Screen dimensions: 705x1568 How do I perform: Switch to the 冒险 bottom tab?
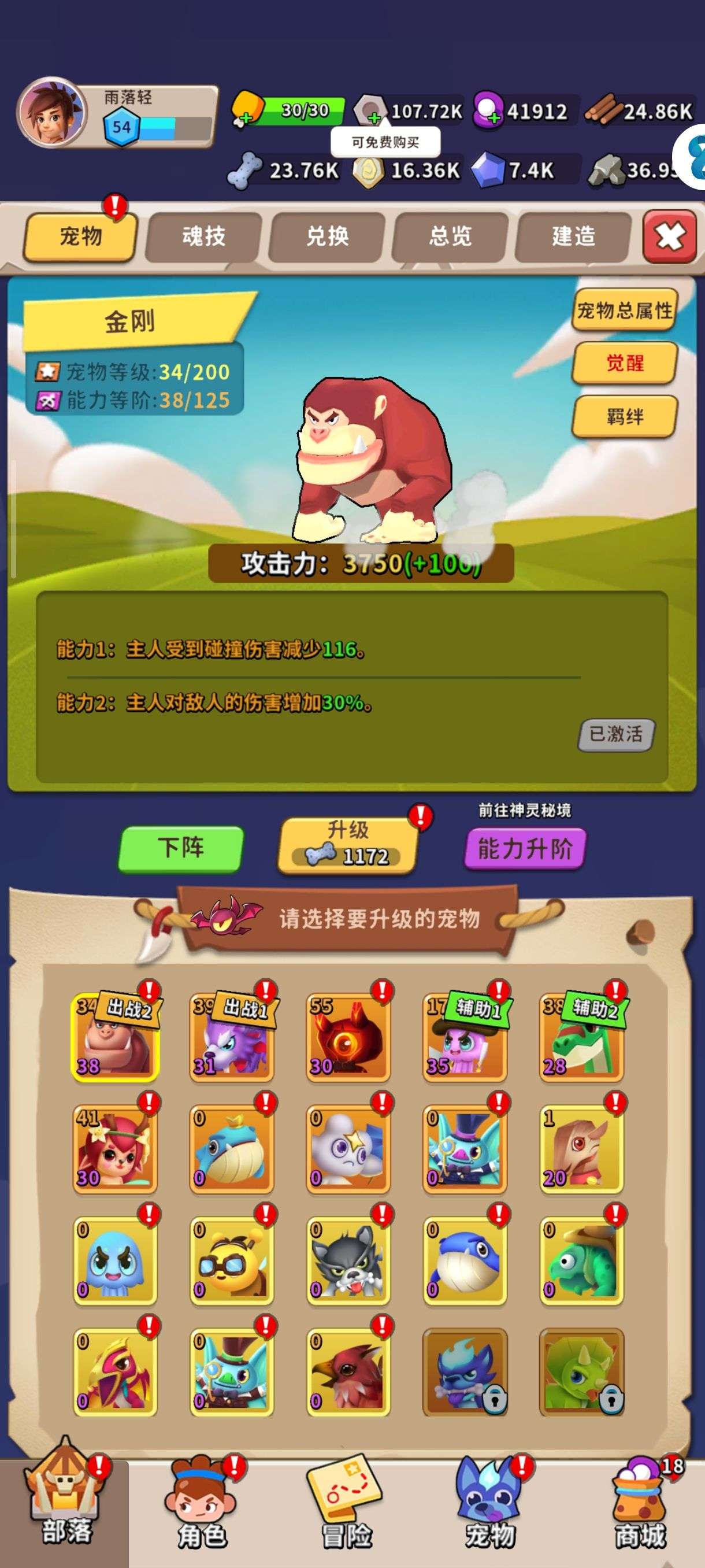coord(347,1510)
